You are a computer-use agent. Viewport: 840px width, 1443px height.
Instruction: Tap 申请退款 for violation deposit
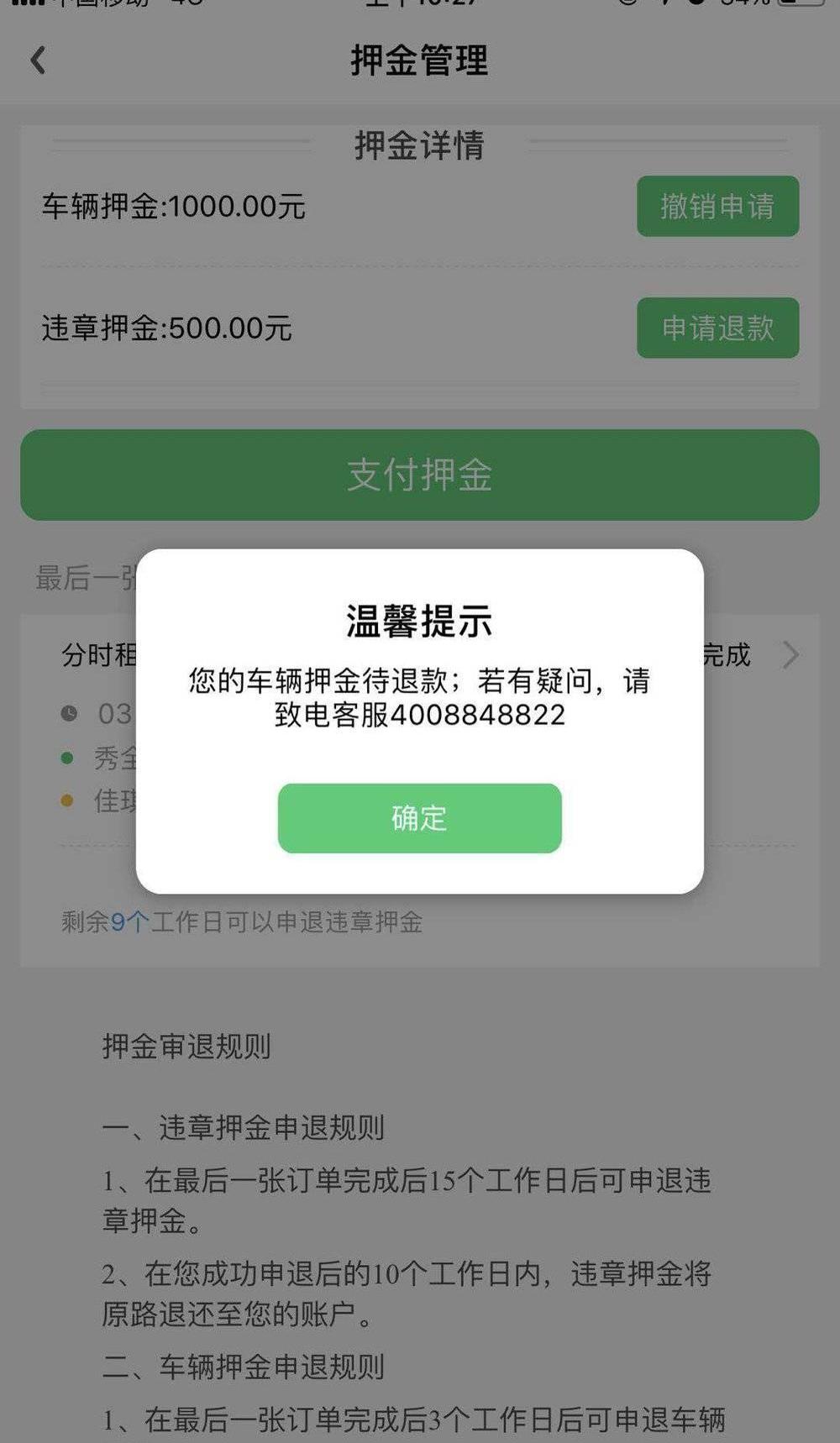click(x=717, y=328)
